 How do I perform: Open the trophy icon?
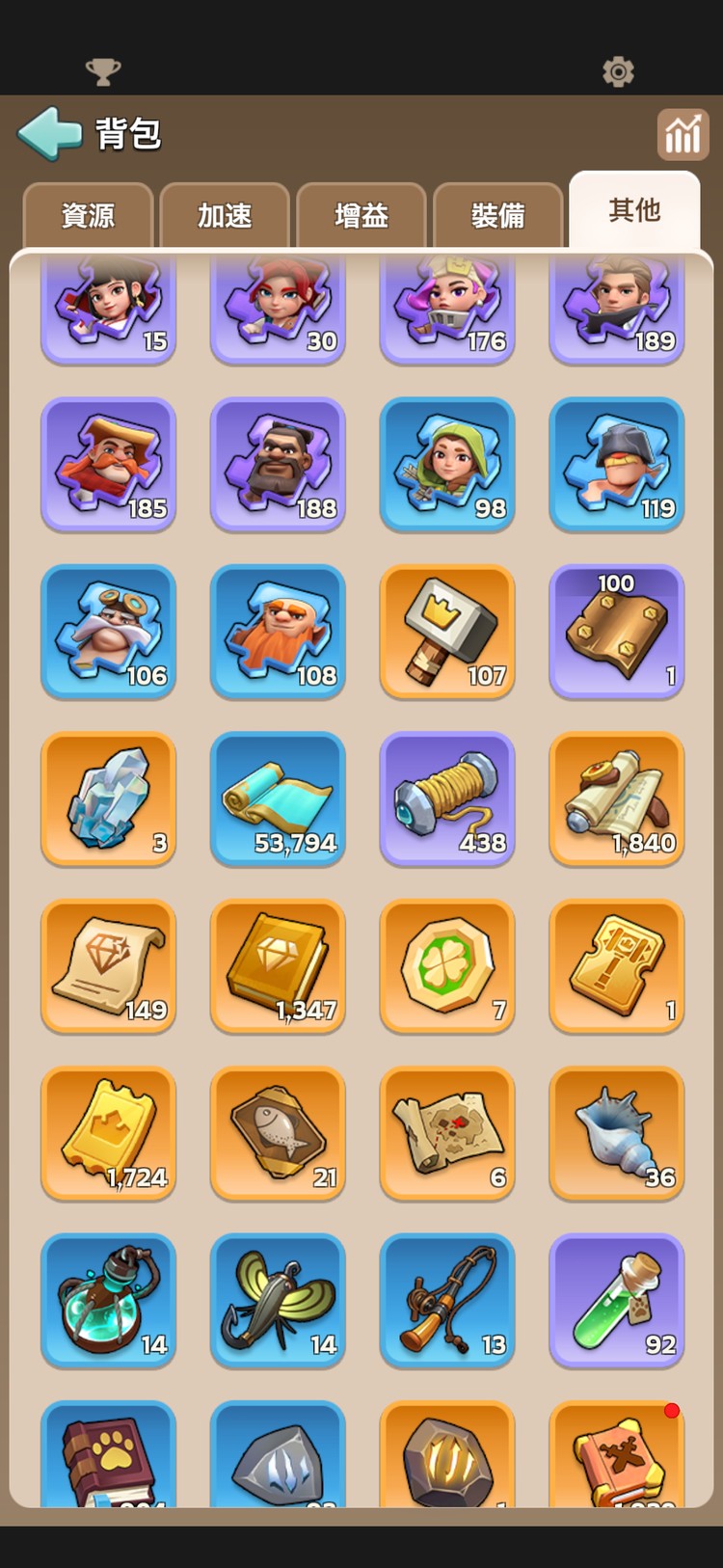click(103, 71)
